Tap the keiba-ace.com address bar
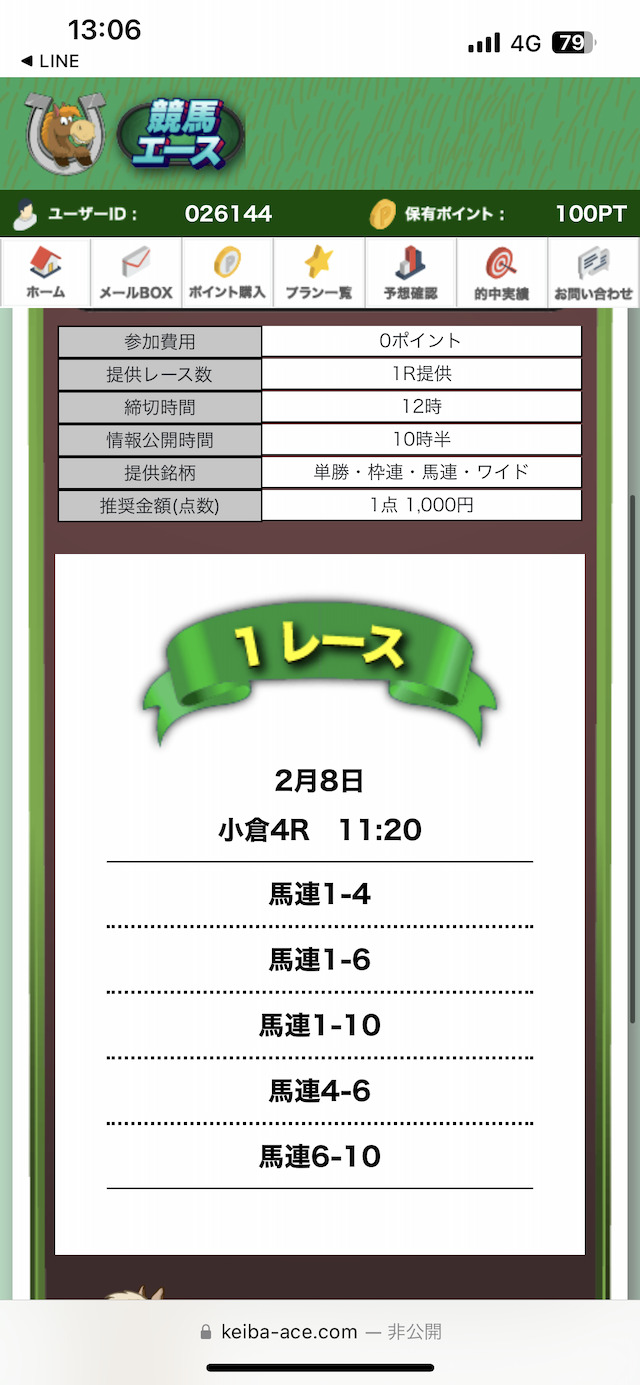Image resolution: width=640 pixels, height=1385 pixels. pos(320,1331)
